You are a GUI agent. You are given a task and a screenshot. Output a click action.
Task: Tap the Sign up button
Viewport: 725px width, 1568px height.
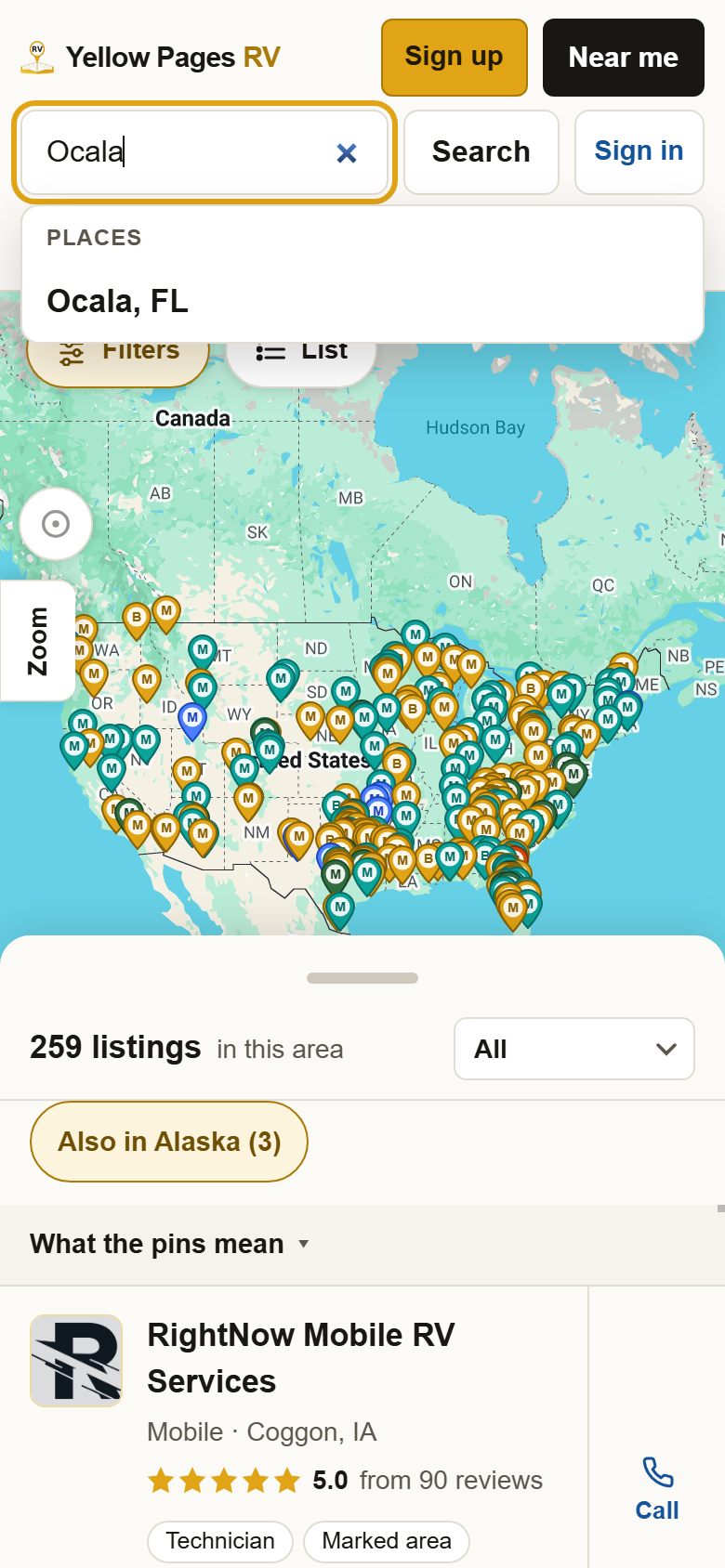coord(455,57)
